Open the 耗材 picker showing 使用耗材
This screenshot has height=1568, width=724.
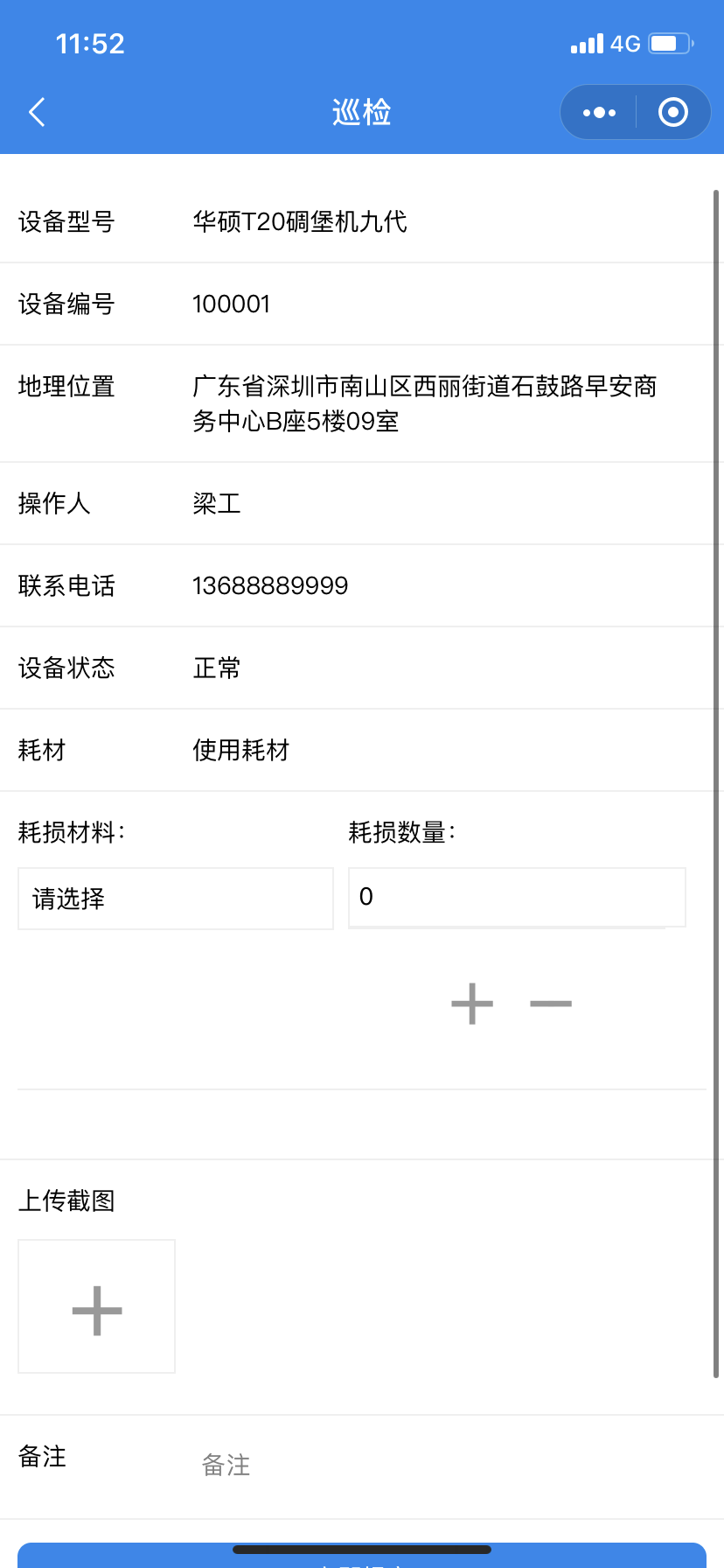362,750
